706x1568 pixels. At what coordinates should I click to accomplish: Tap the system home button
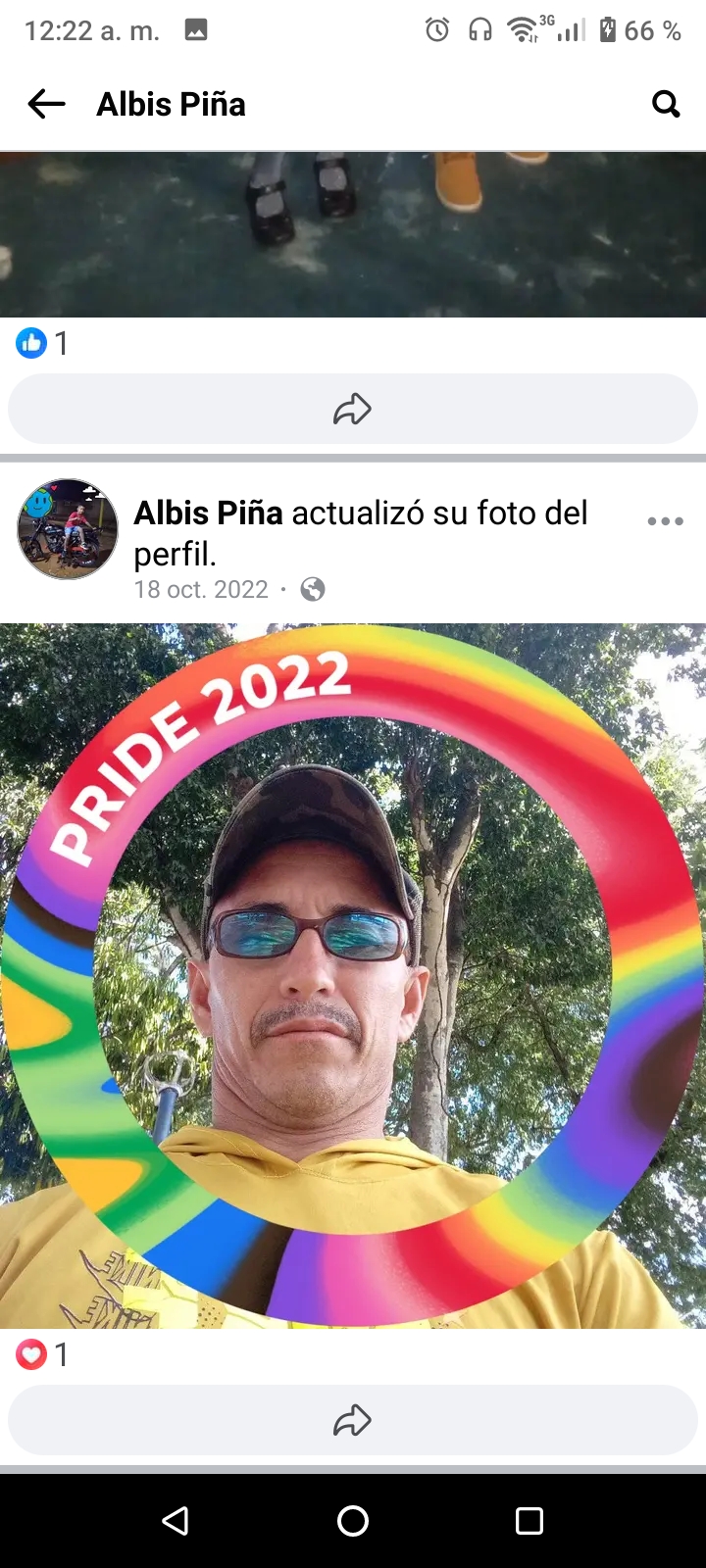coord(353,1521)
